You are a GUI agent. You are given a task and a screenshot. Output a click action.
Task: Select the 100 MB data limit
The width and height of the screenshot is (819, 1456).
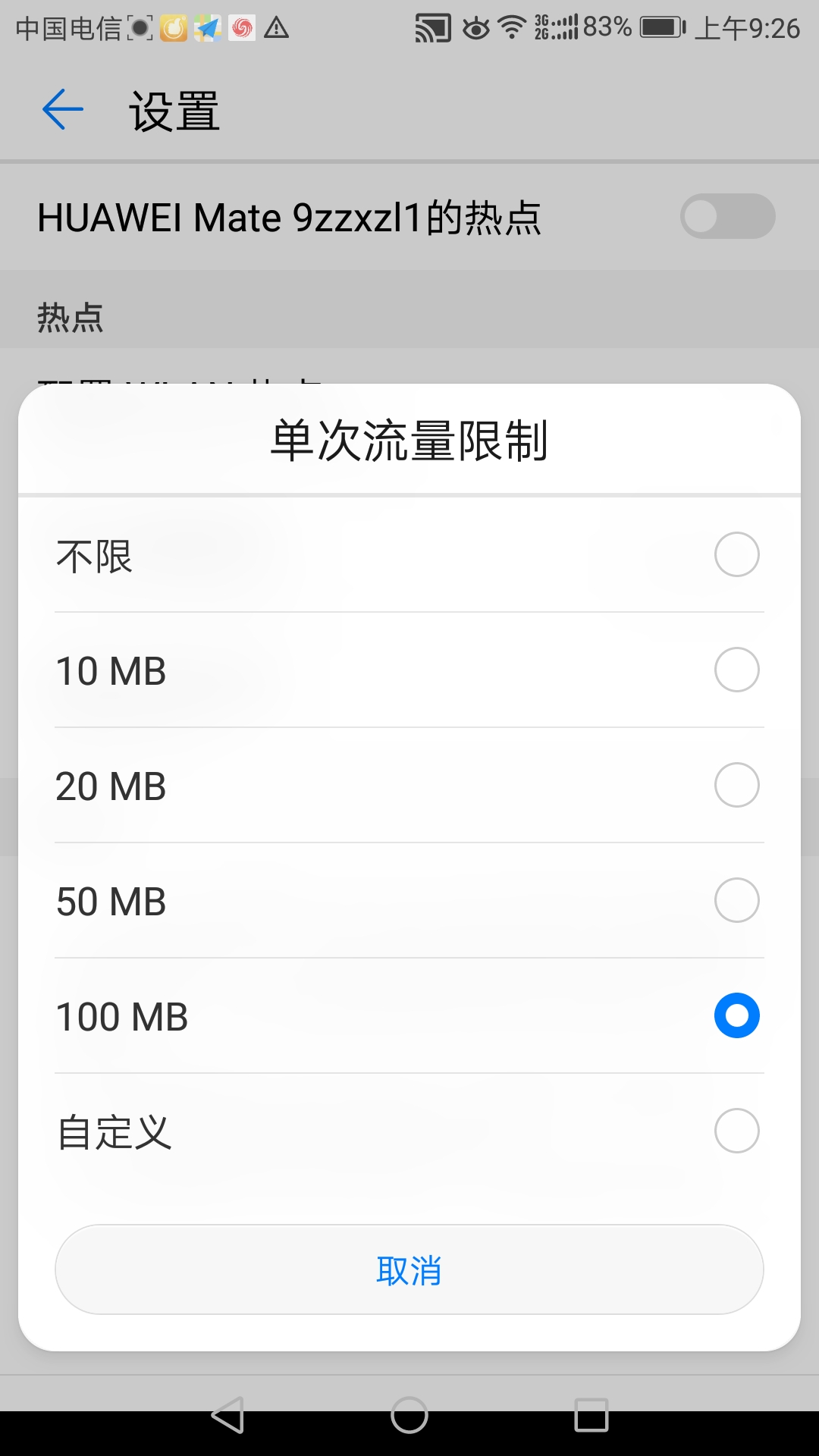tap(409, 1015)
